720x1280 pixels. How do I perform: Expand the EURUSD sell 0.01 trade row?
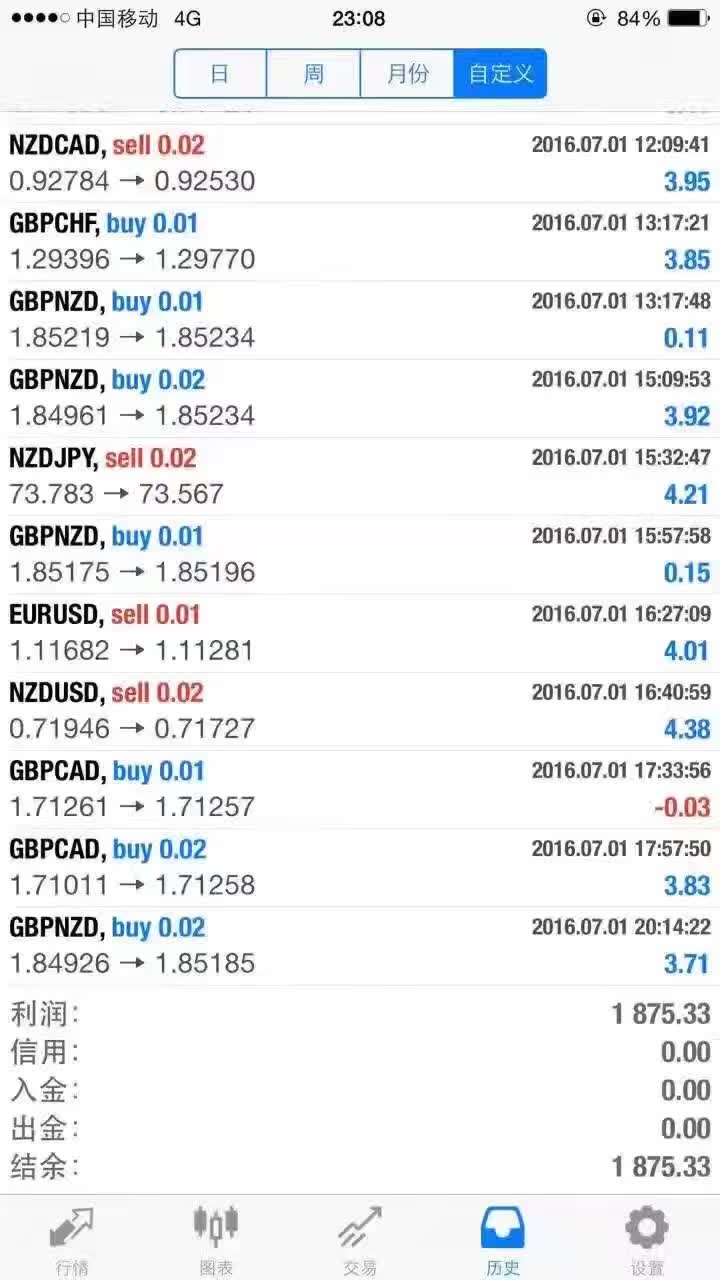(360, 632)
